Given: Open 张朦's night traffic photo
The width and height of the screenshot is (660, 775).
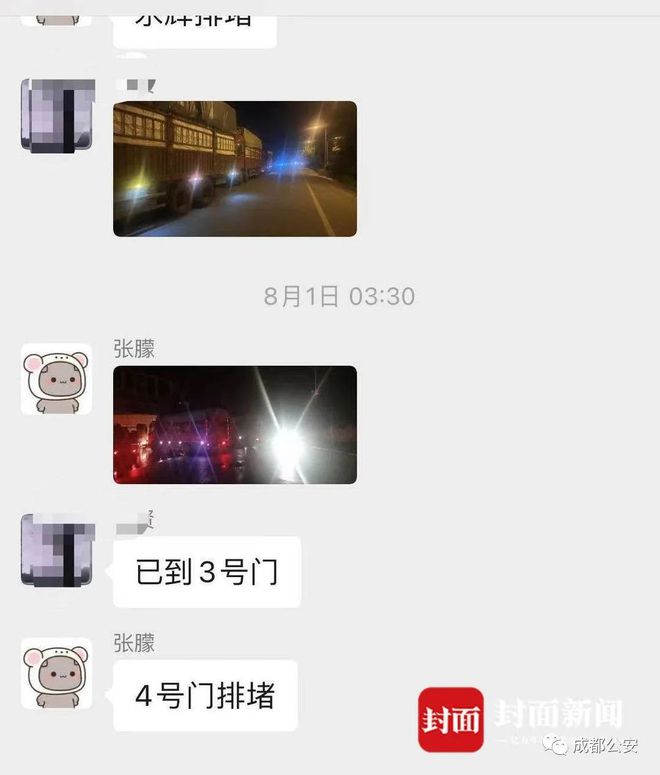Looking at the screenshot, I should pyautogui.click(x=234, y=425).
